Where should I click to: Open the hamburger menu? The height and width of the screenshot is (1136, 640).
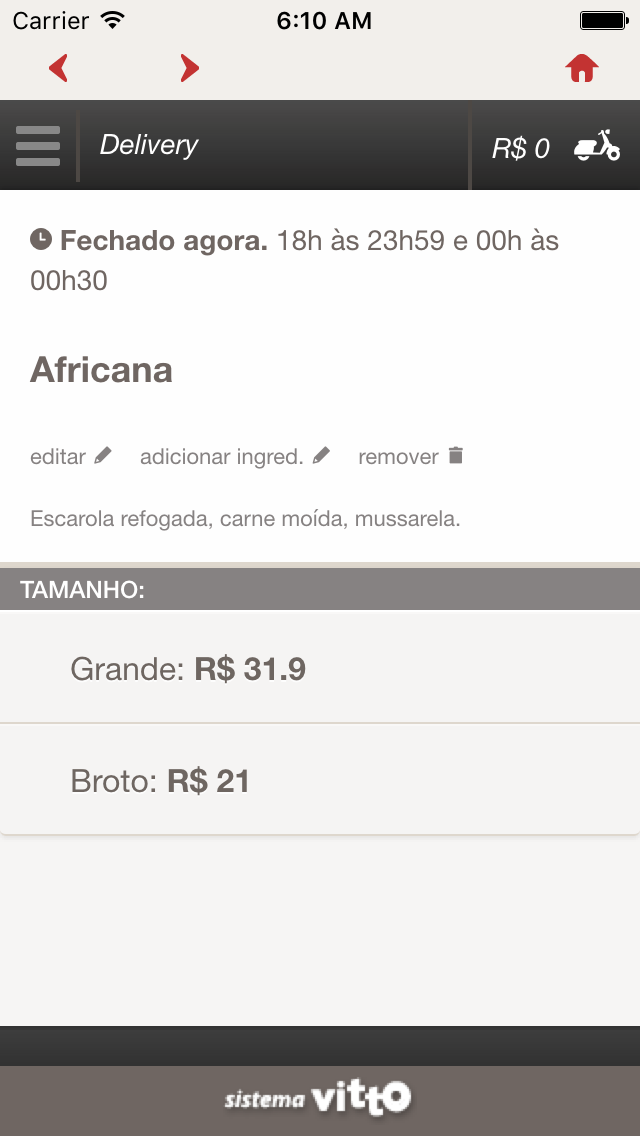38,146
